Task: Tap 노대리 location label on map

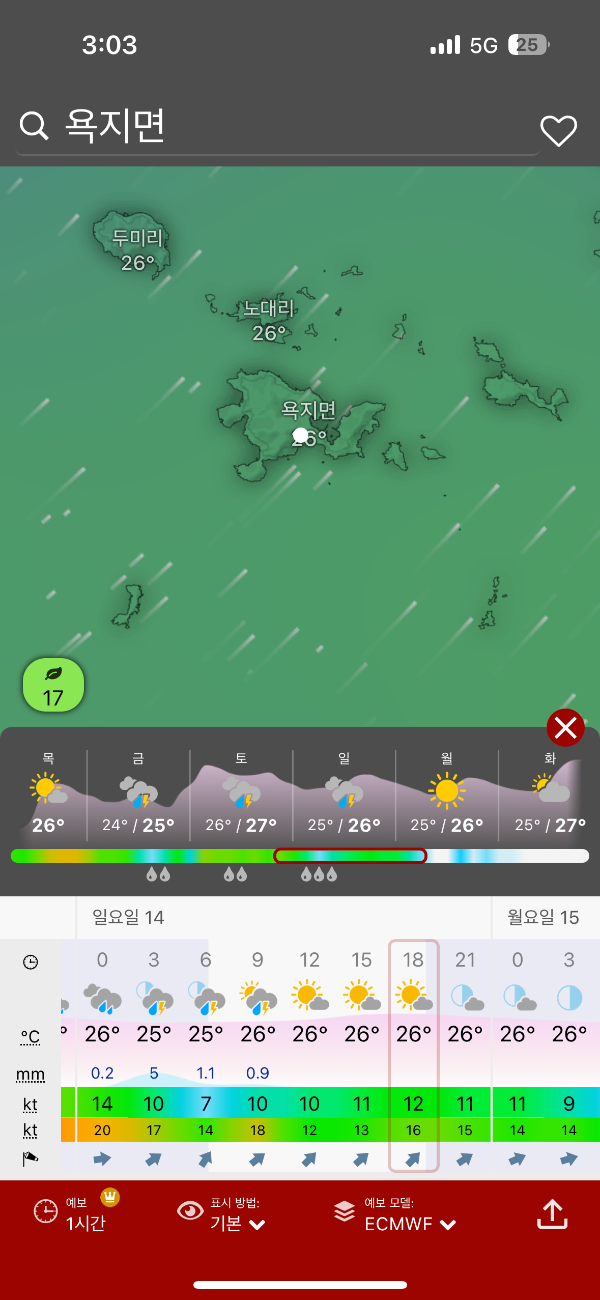Action: [x=269, y=309]
